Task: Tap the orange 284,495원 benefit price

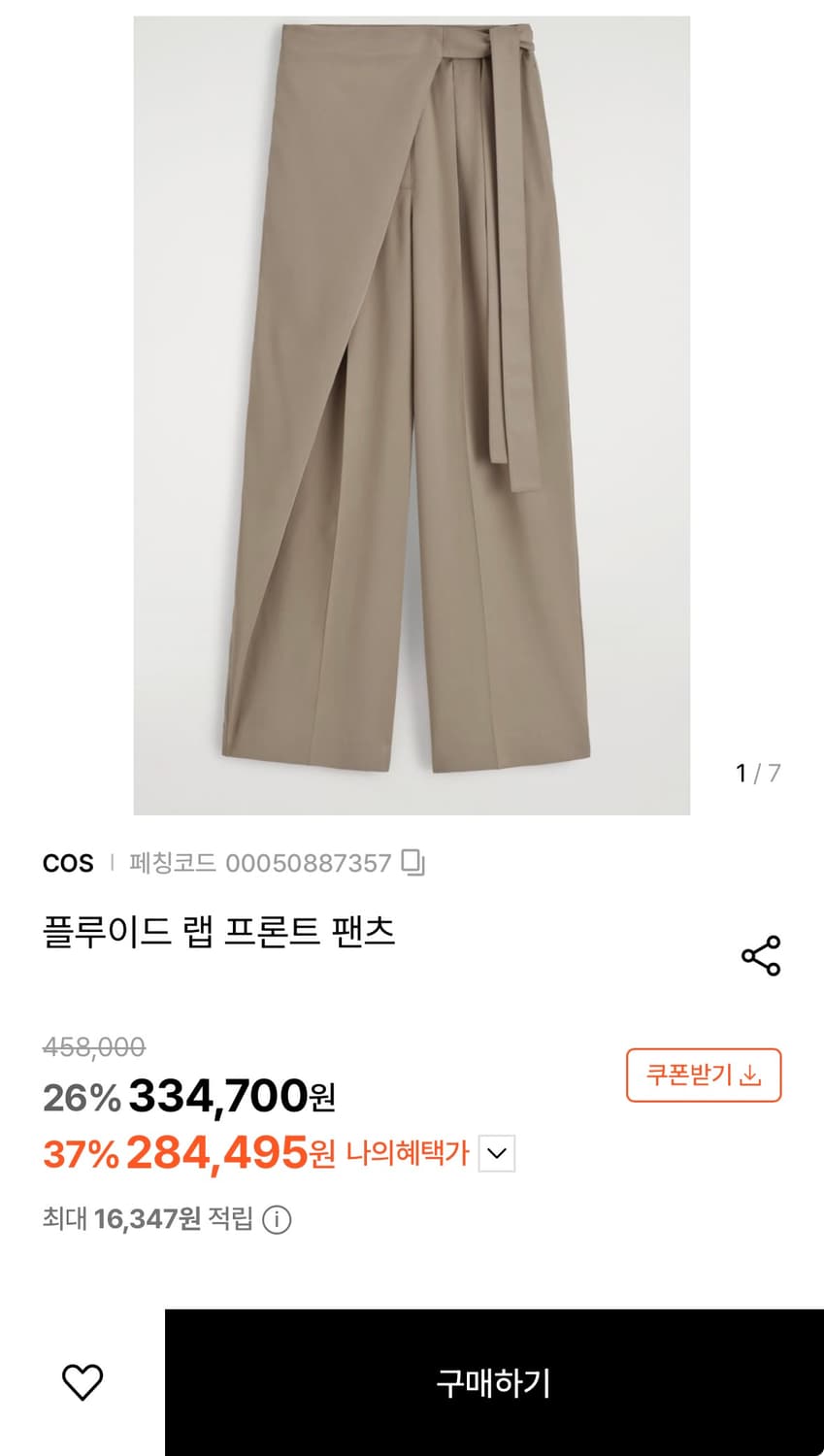Action: 226,1154
